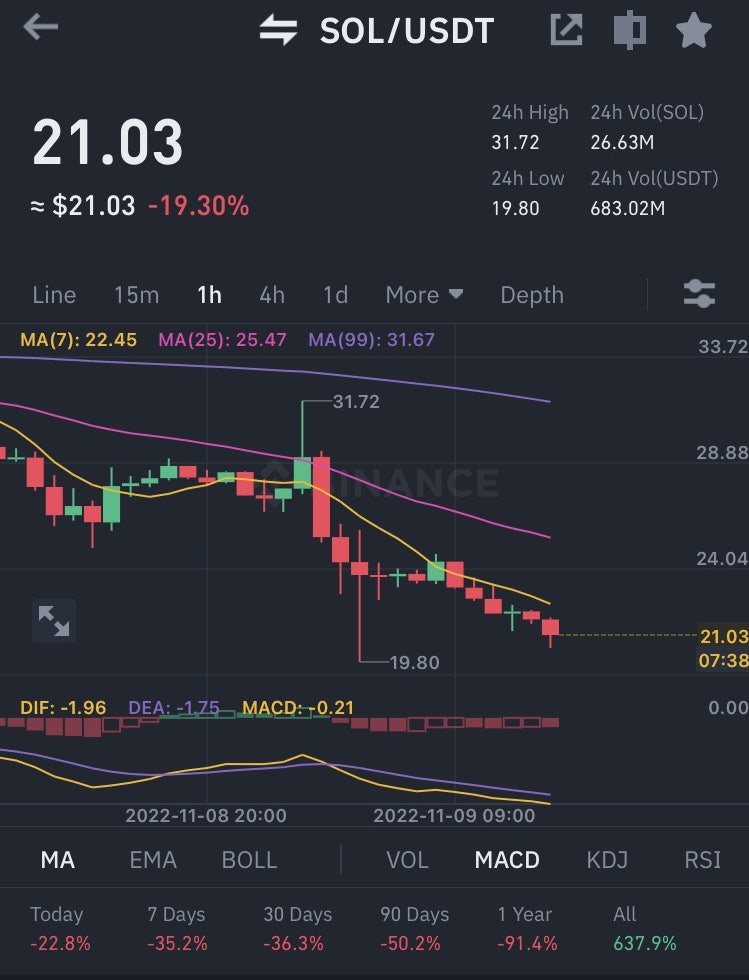This screenshot has width=749, height=980.
Task: Select the 15m interval
Action: (136, 295)
